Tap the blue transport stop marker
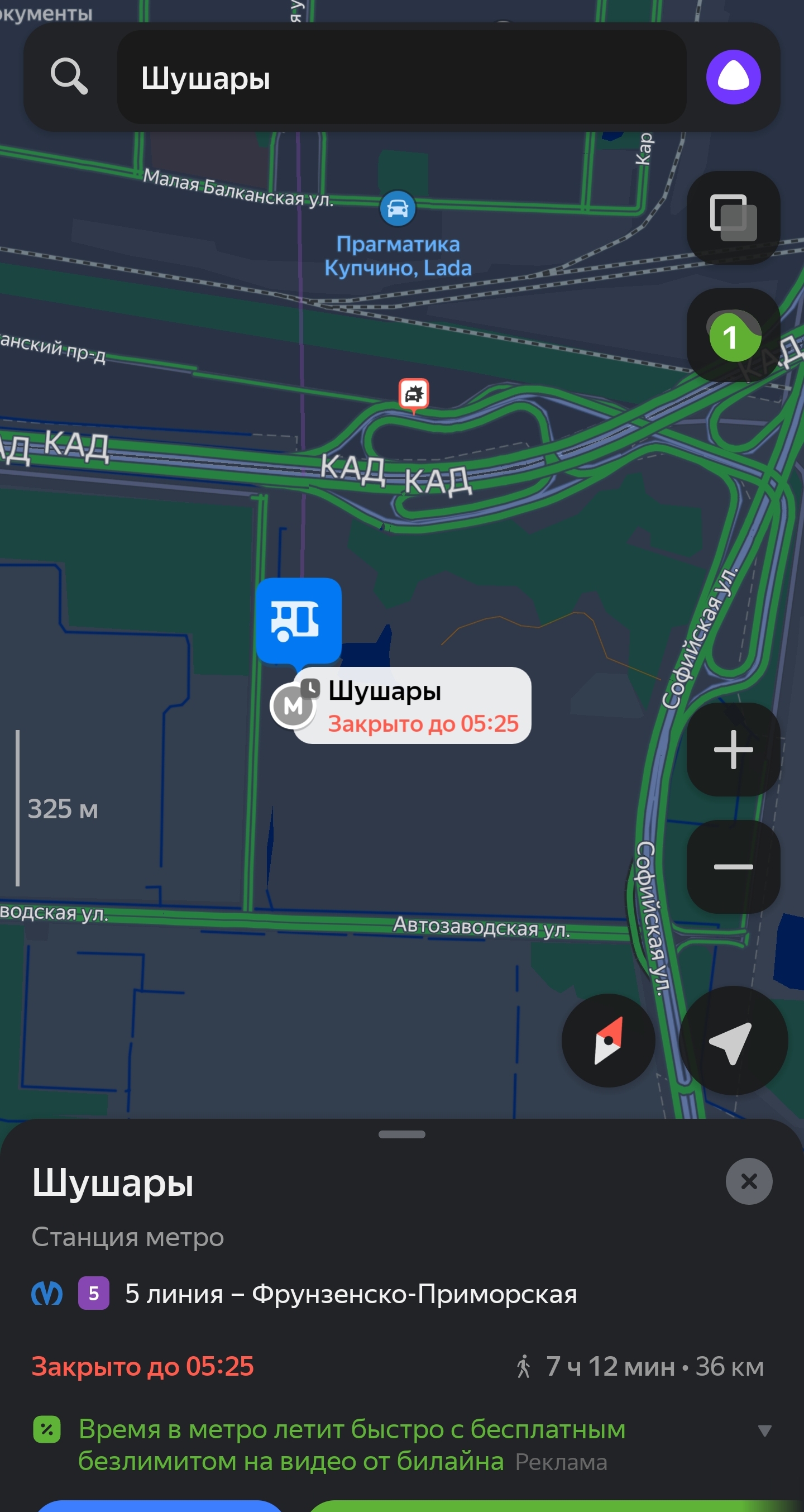804x1512 pixels. (298, 621)
